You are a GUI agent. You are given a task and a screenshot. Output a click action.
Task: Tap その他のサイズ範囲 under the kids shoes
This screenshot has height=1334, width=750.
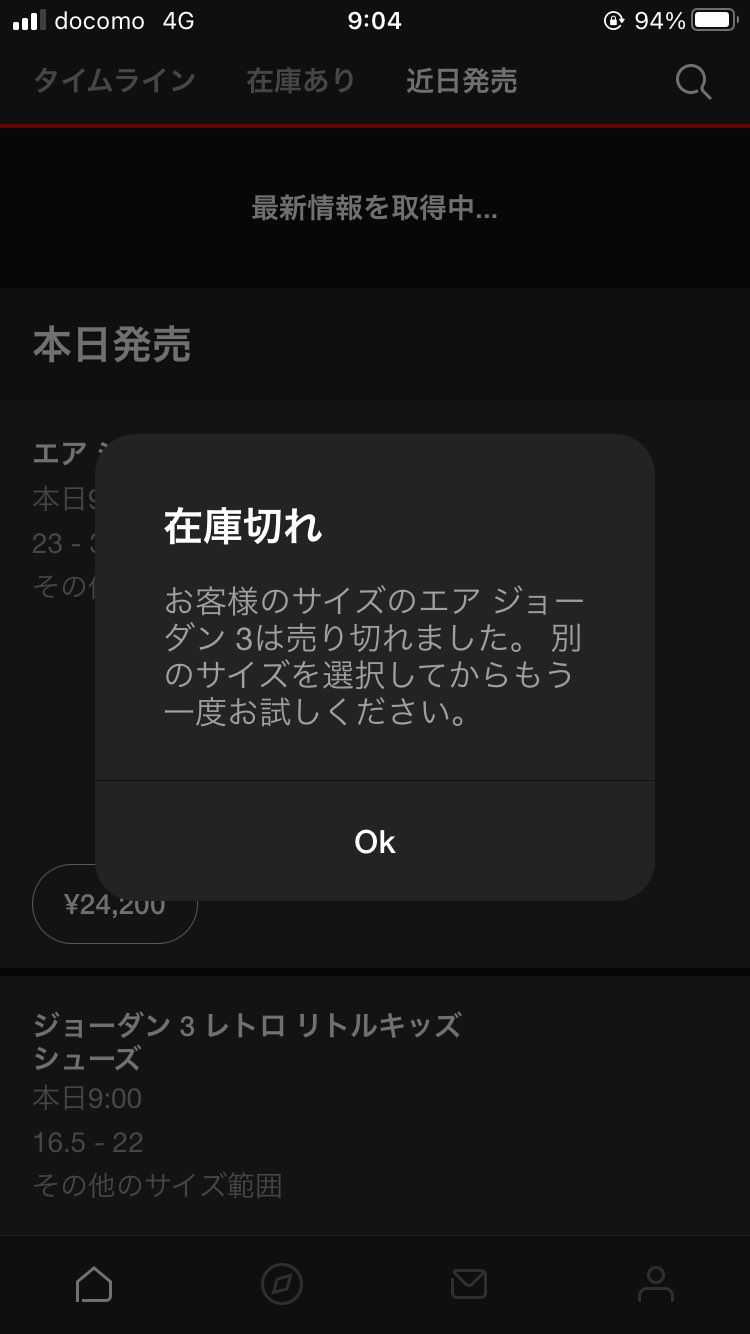157,1186
